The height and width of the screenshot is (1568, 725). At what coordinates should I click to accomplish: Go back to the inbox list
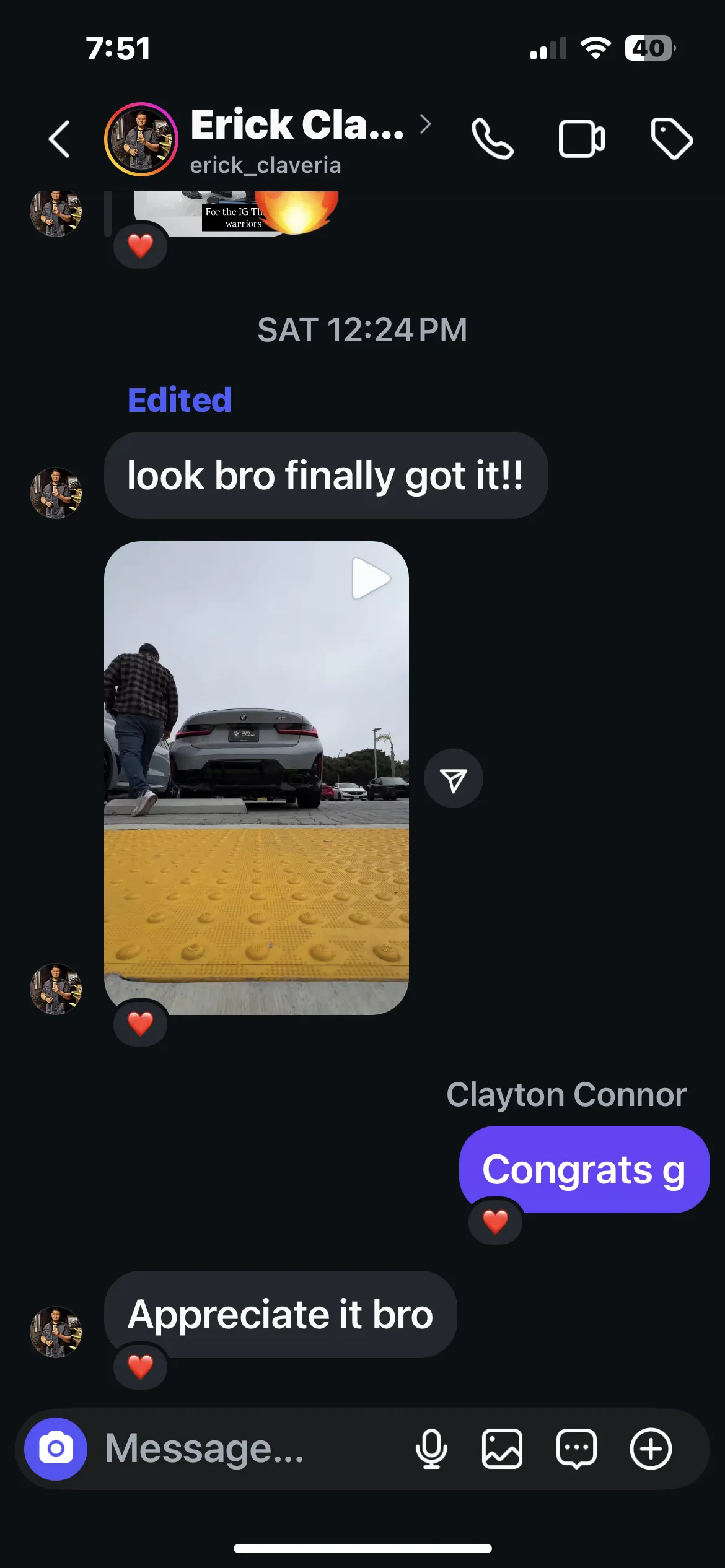pyautogui.click(x=59, y=139)
